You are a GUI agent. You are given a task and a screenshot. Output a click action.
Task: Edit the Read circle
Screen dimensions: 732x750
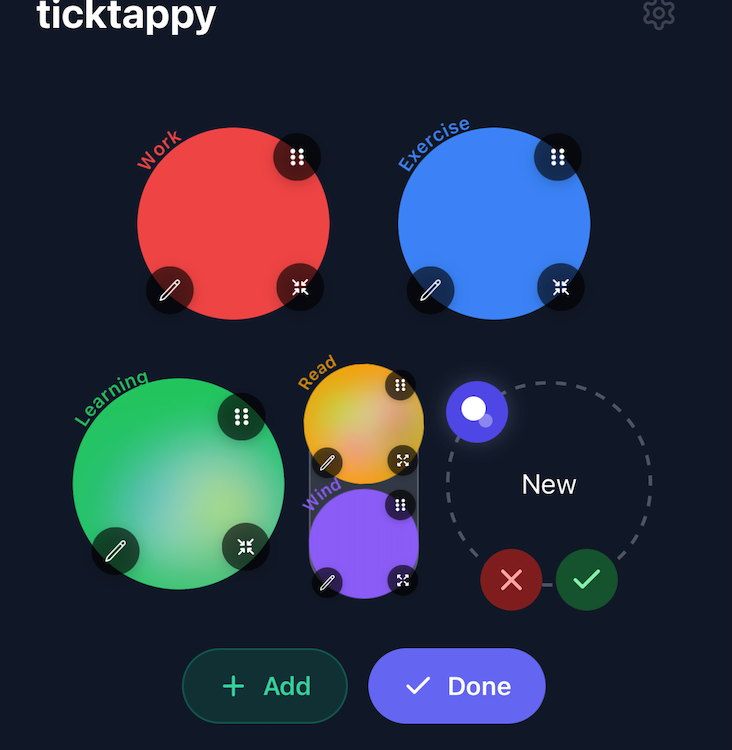pos(327,463)
